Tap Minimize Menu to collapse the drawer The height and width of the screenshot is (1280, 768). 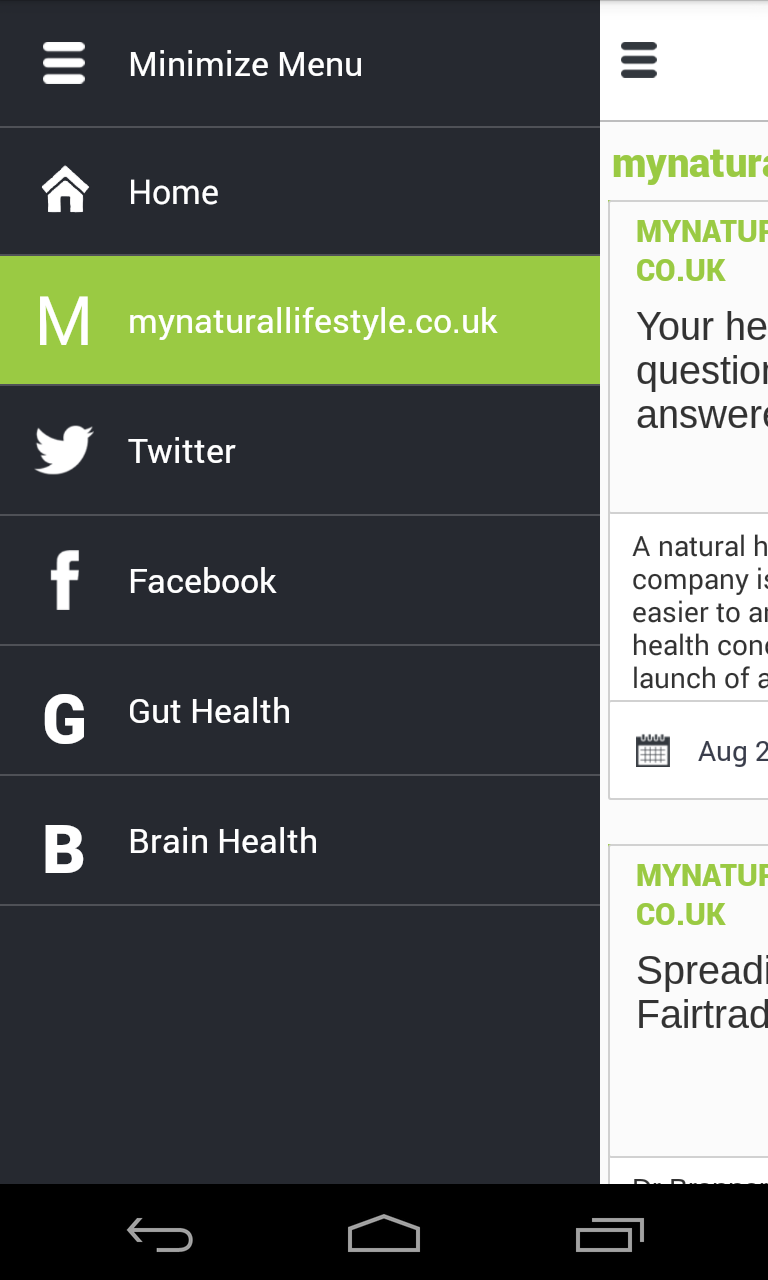coord(245,64)
